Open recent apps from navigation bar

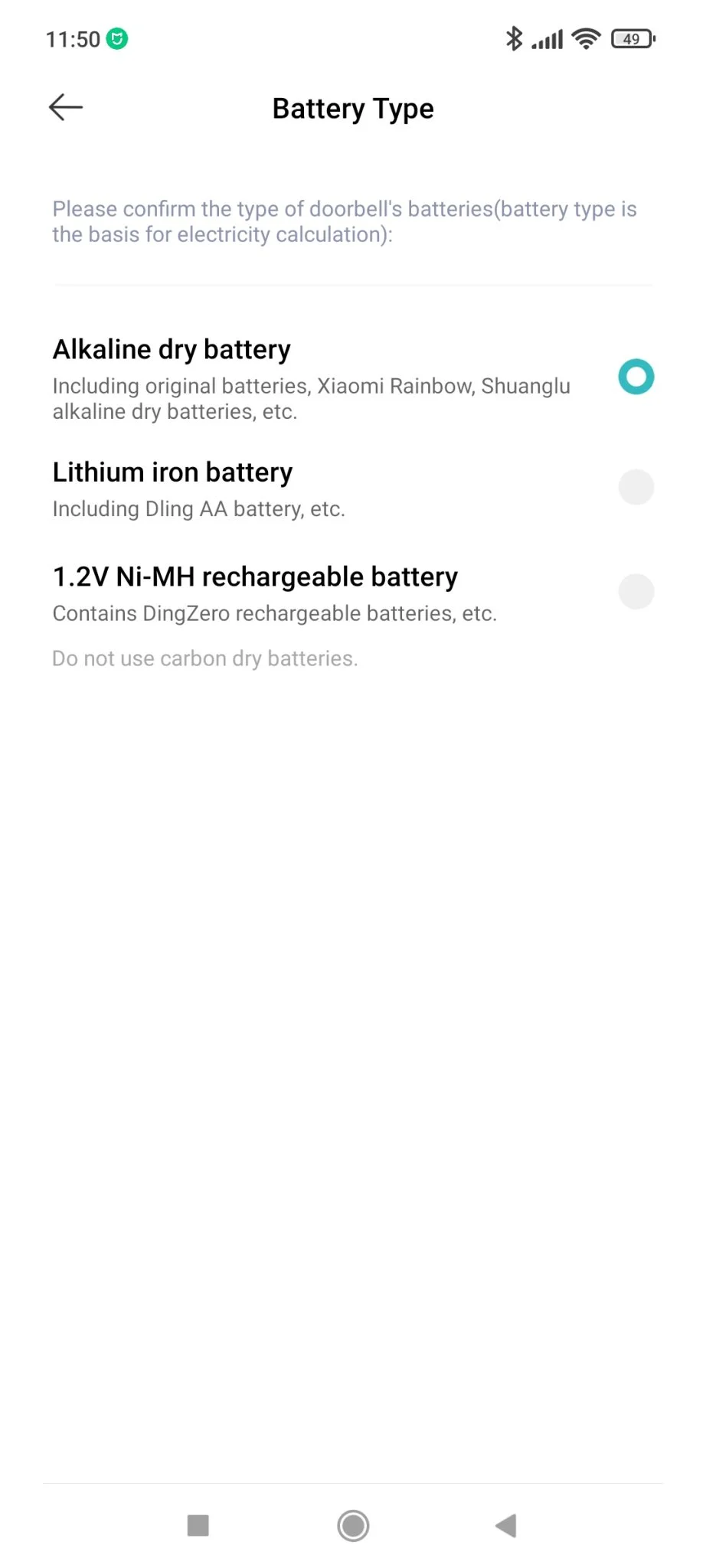pyautogui.click(x=198, y=1525)
